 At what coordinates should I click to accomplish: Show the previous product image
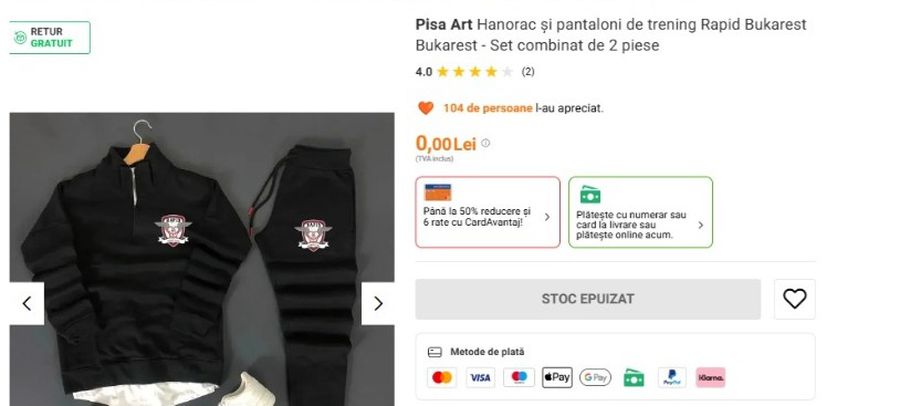(26, 303)
